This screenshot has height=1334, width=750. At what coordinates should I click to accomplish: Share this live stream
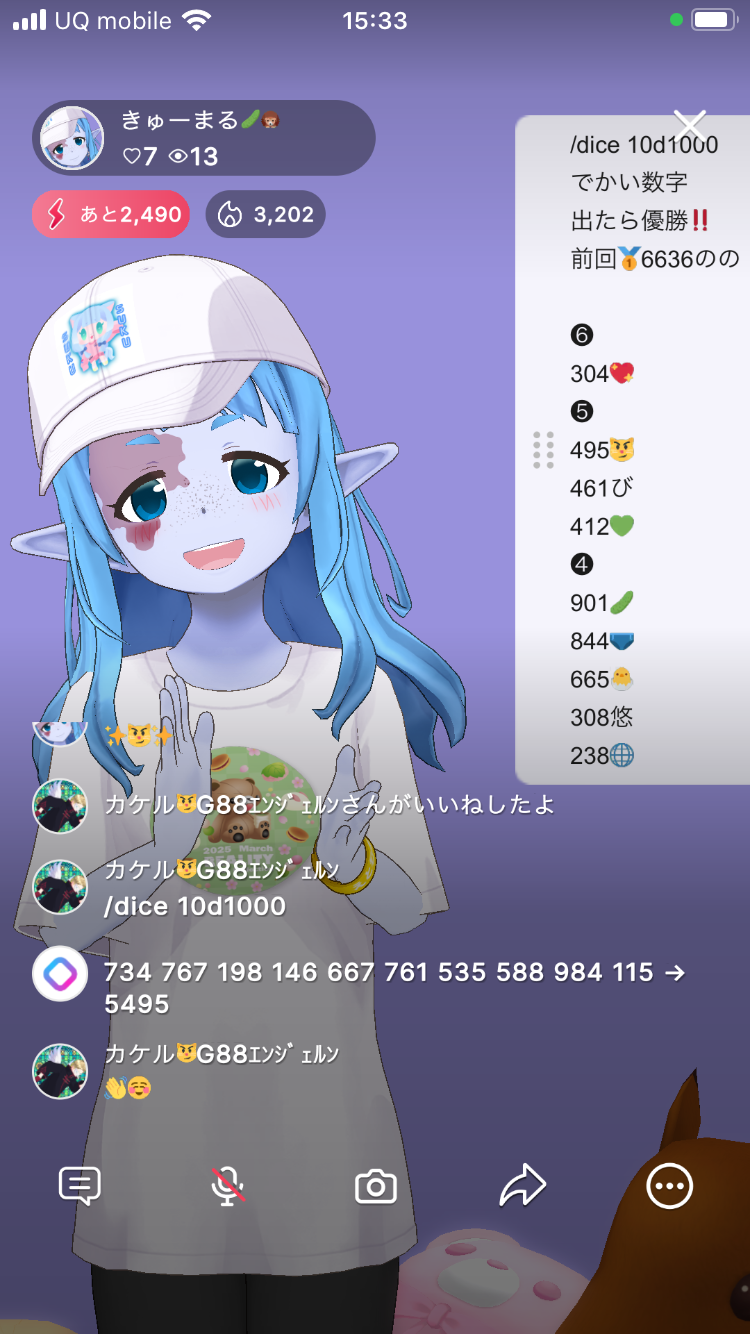pyautogui.click(x=522, y=1186)
